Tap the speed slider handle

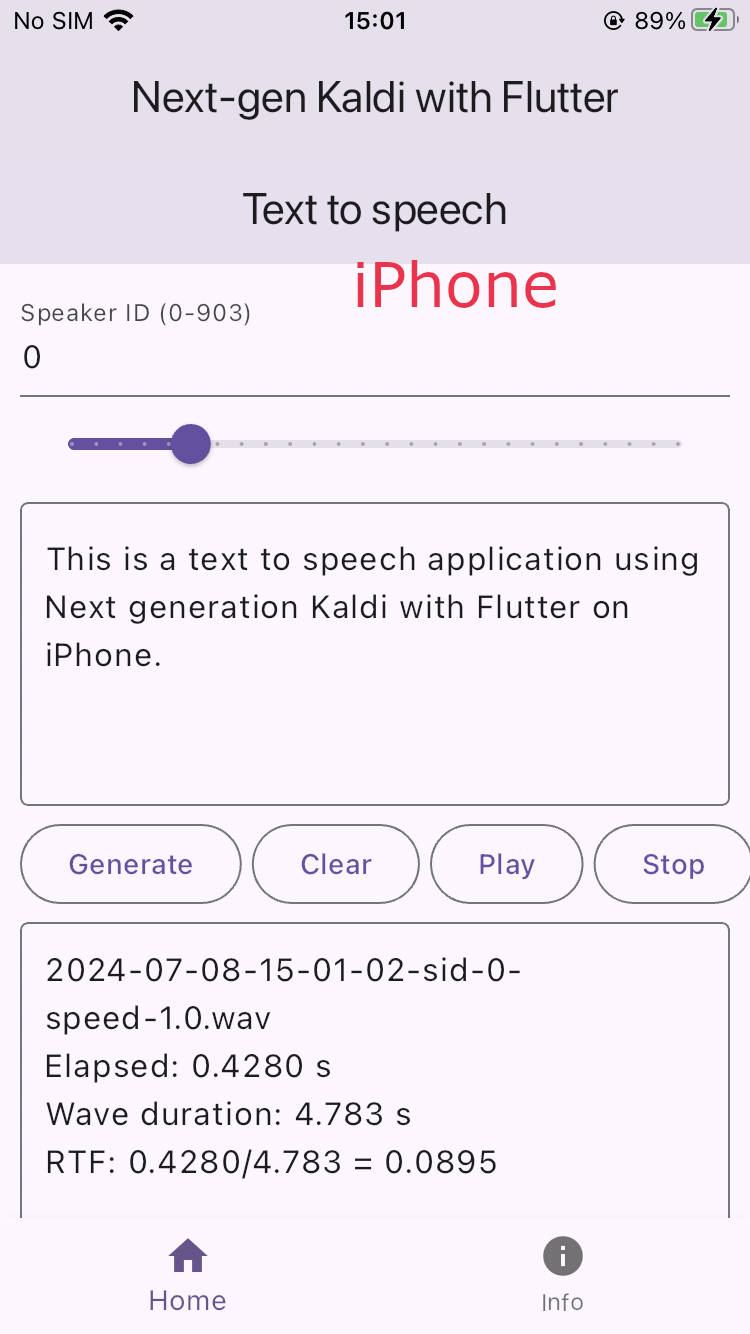(x=190, y=444)
